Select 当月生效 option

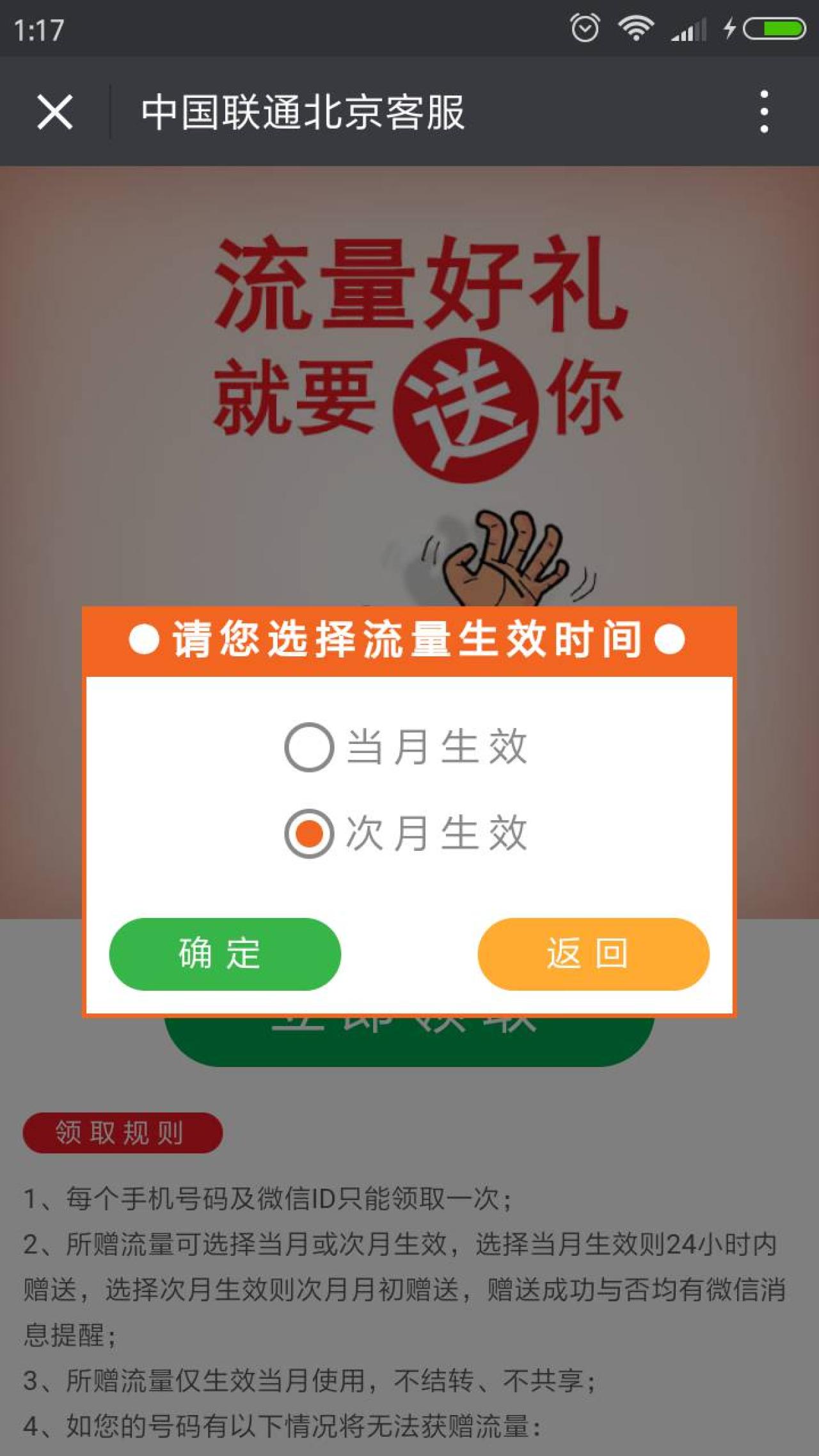click(310, 747)
